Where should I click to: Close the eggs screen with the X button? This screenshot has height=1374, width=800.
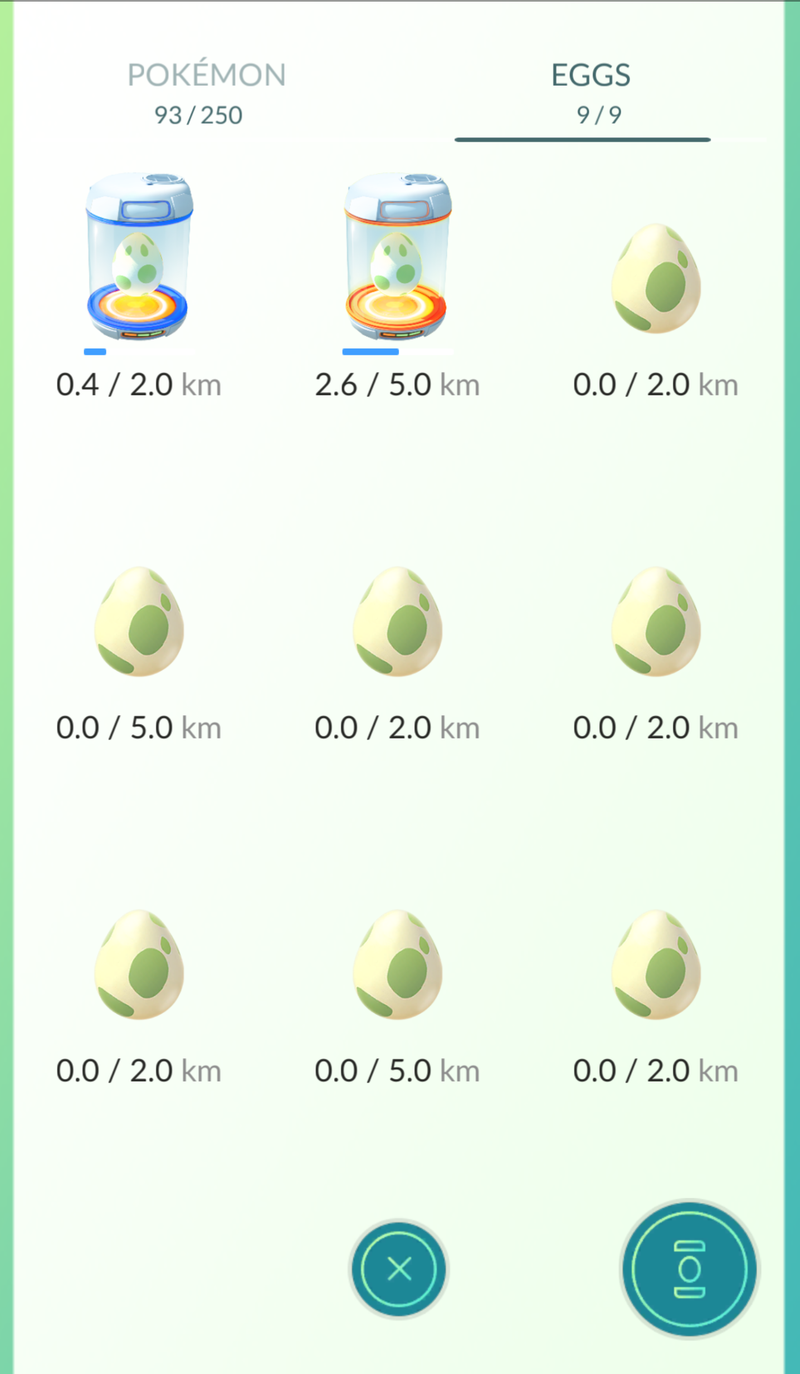coord(398,1268)
